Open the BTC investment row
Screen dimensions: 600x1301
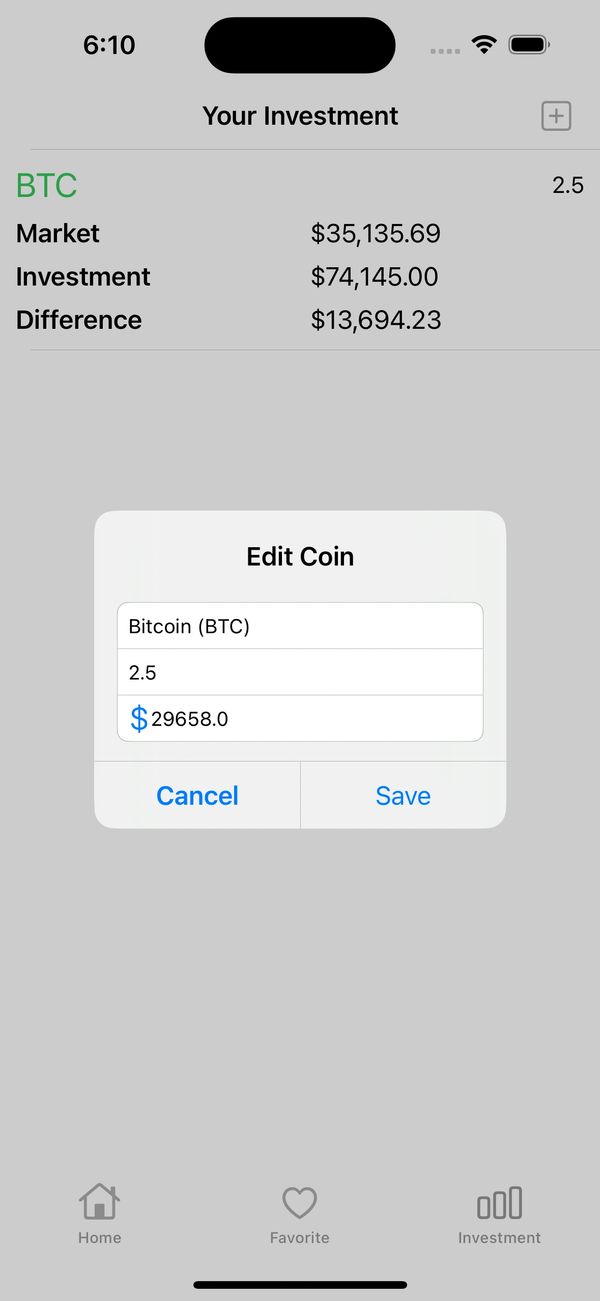[x=300, y=250]
